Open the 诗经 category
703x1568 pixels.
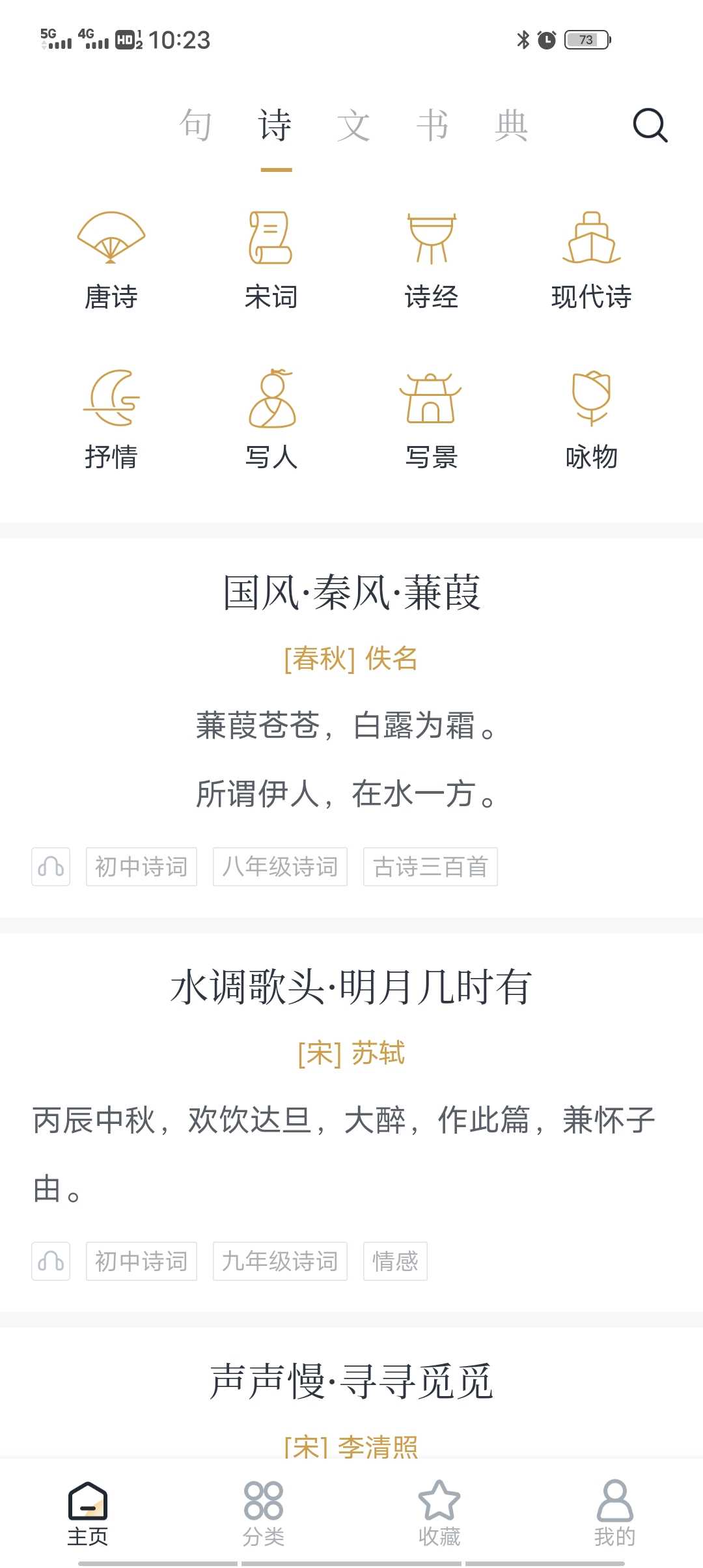pos(431,260)
